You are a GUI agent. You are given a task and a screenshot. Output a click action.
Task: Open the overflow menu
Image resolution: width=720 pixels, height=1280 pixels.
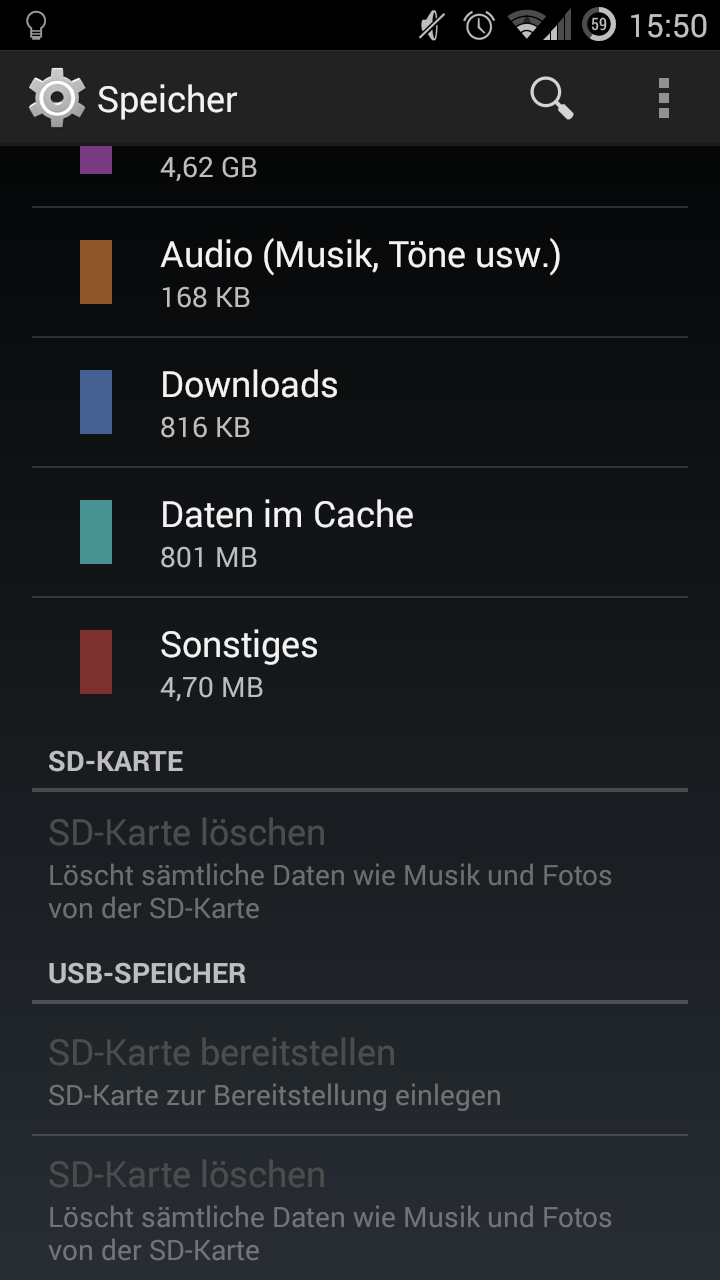pyautogui.click(x=663, y=98)
